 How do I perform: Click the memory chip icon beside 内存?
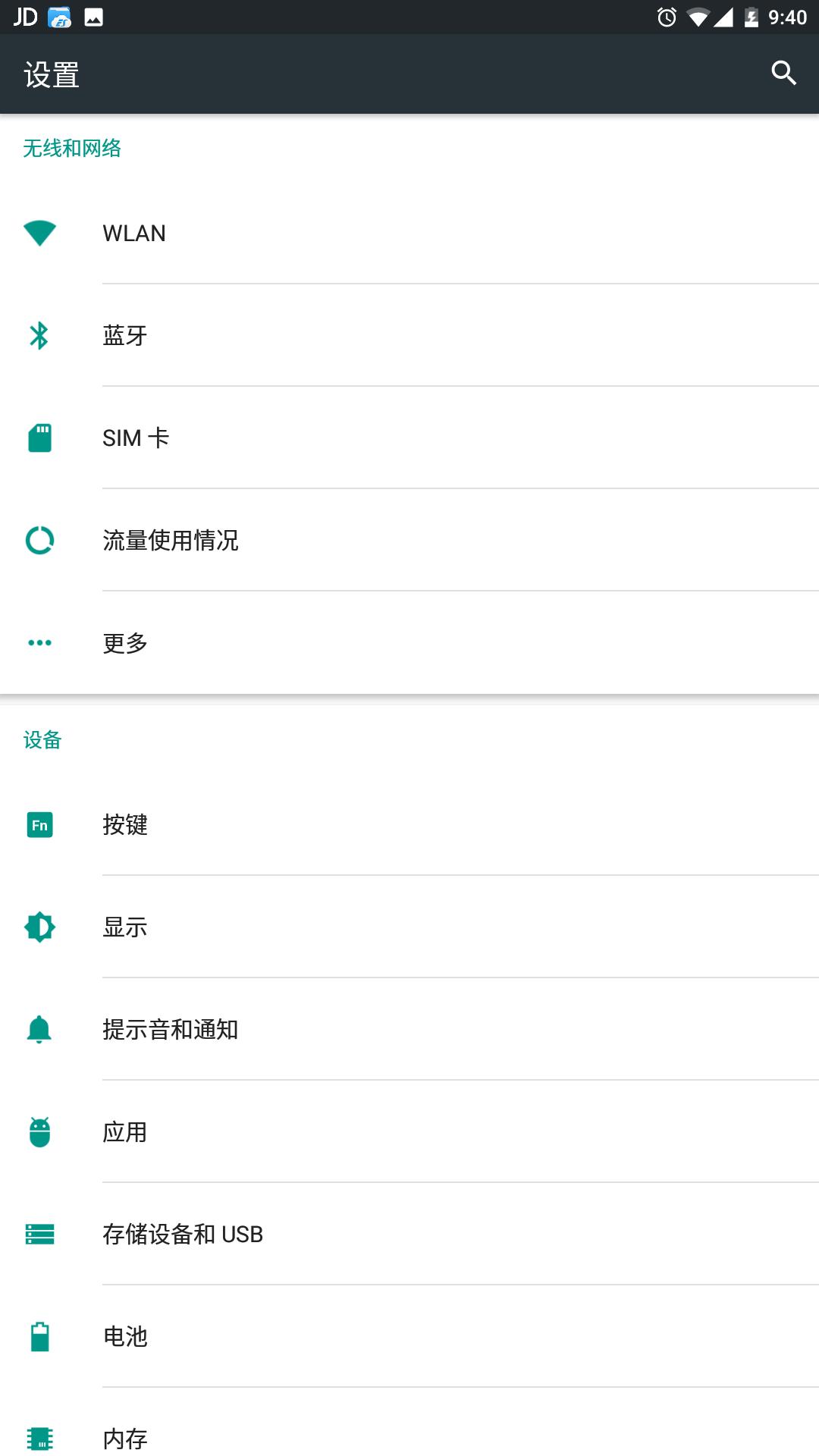(39, 1439)
